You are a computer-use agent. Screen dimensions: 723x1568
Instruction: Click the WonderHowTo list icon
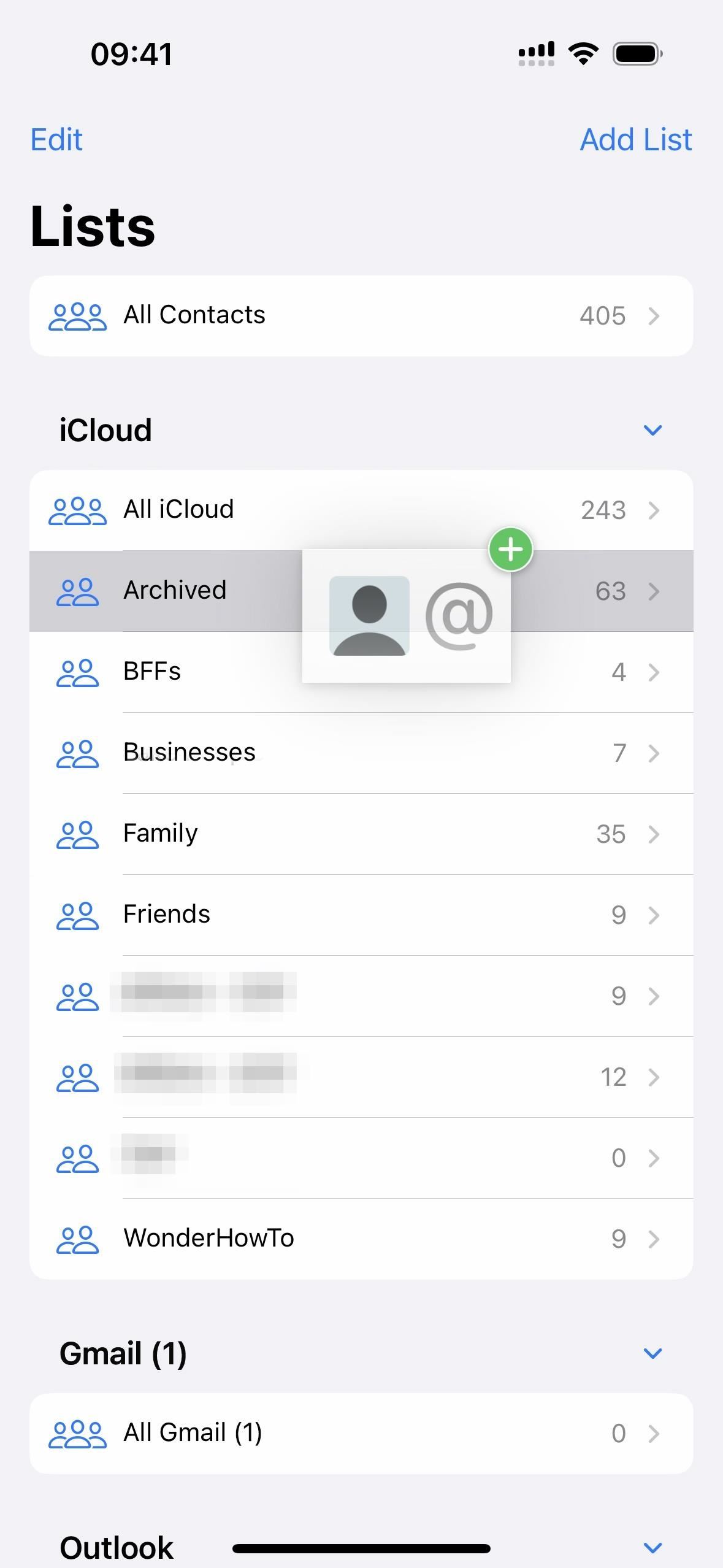(78, 1237)
